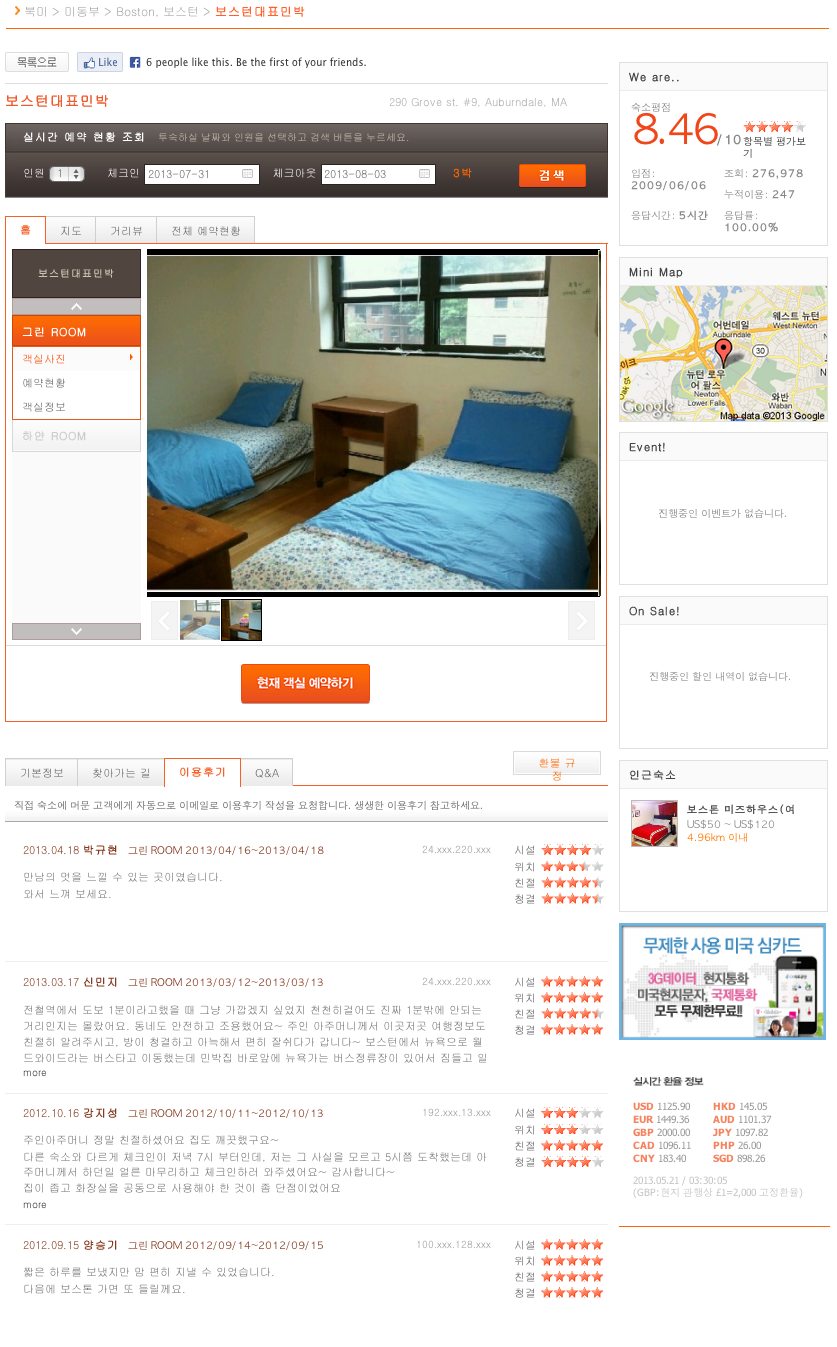Viewport: 837px width, 1347px height.
Task: Tap the 목록으로 button
Action: (37, 62)
